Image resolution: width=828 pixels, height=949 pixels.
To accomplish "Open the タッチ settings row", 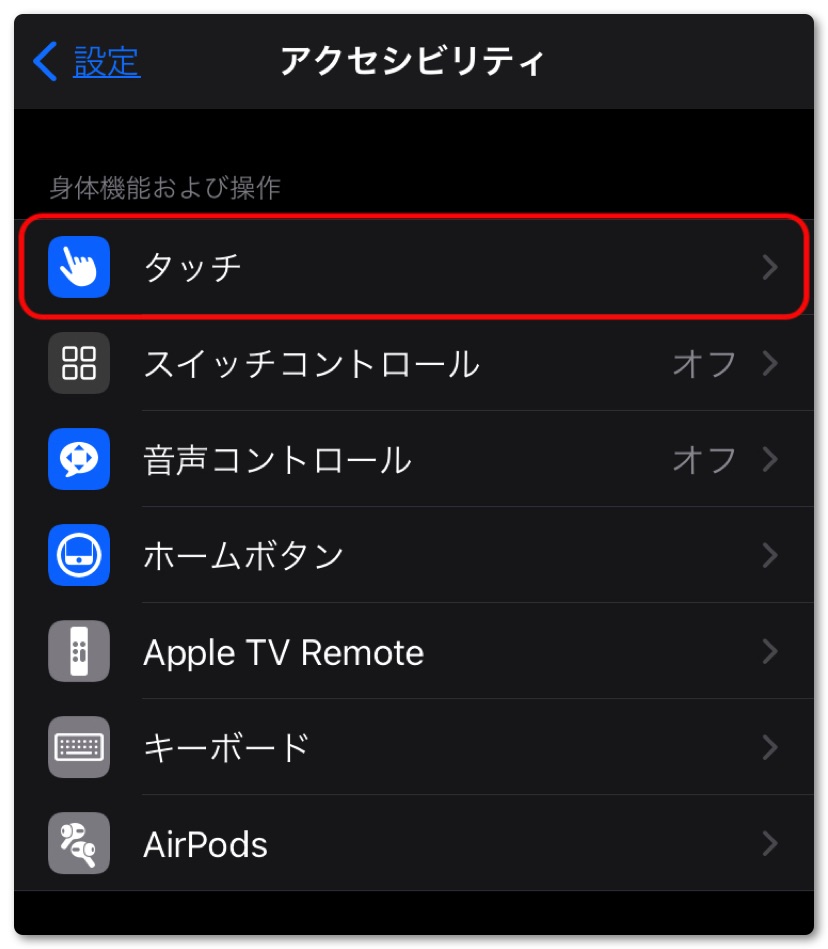I will 413,267.
